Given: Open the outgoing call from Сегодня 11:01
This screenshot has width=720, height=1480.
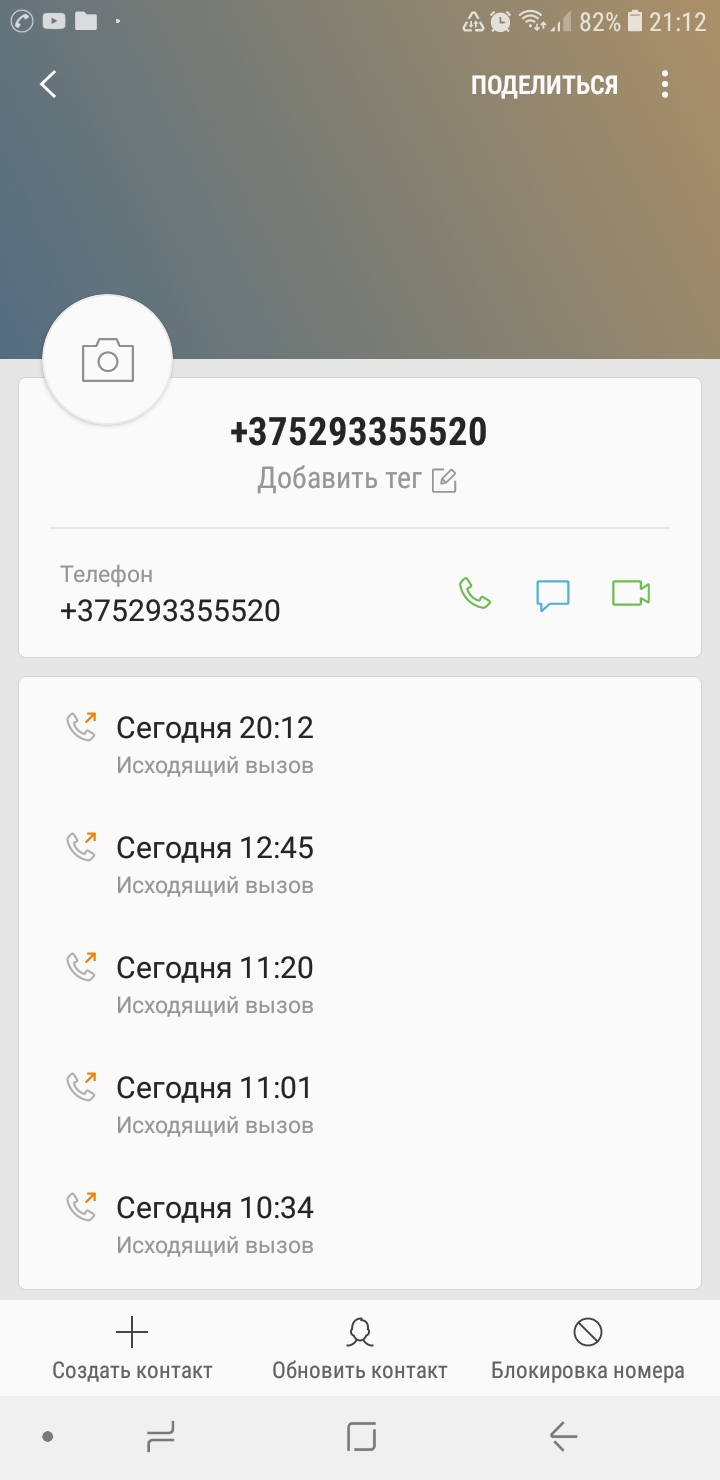Looking at the screenshot, I should pos(360,1104).
